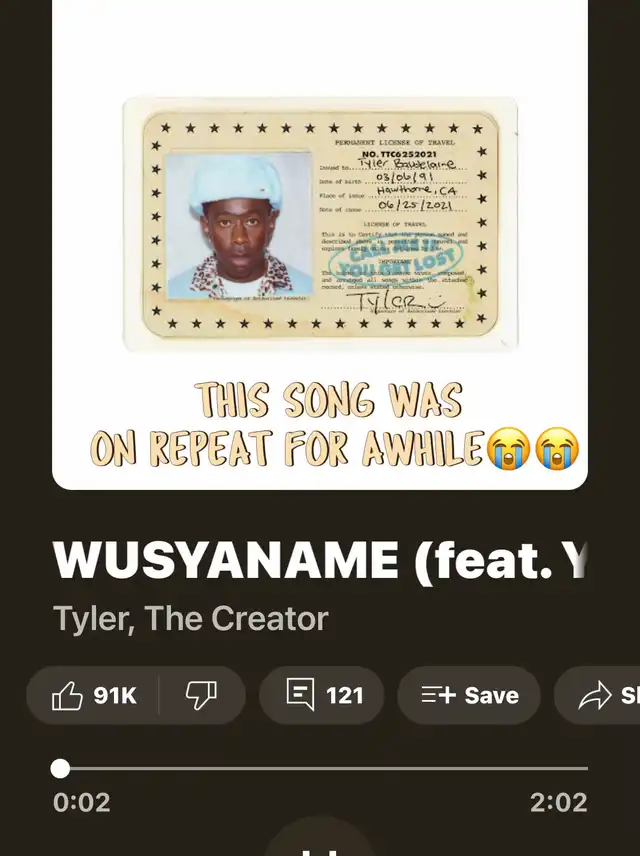Open Tyler, The Creator artist page
Viewport: 640px width, 856px height.
(191, 619)
